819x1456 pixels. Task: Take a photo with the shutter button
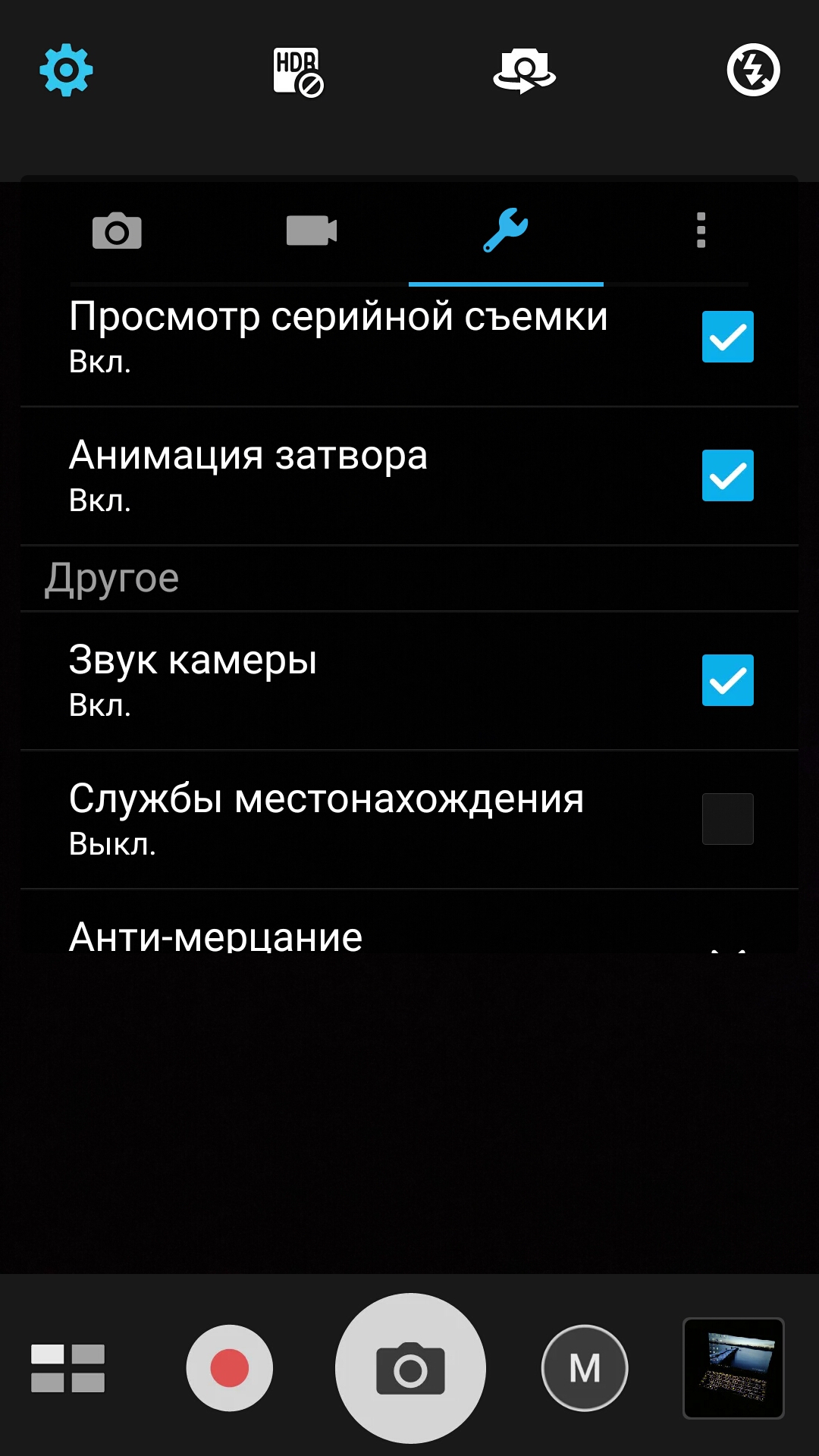(x=410, y=1368)
